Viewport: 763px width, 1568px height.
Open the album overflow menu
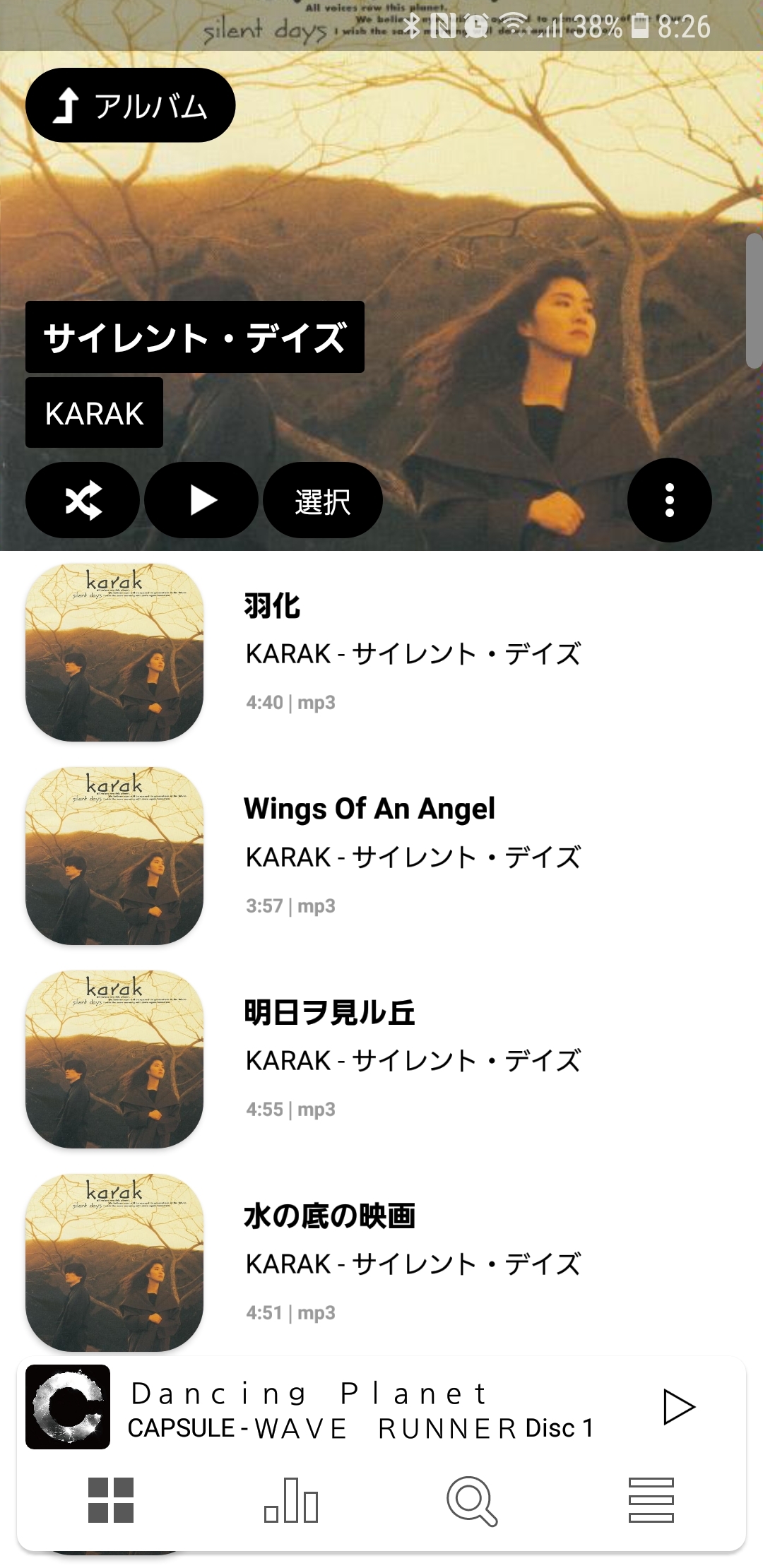tap(669, 500)
